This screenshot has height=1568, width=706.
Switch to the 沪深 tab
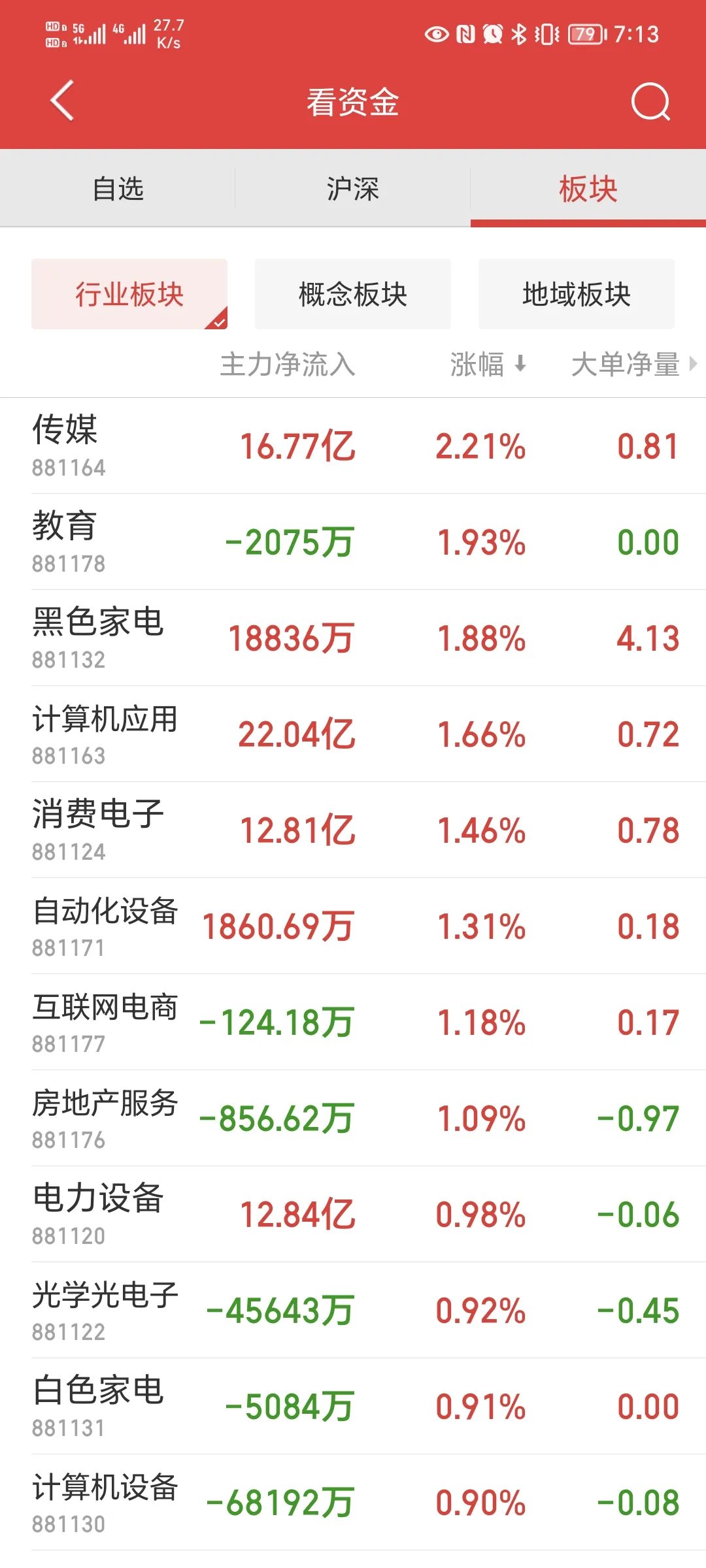352,189
